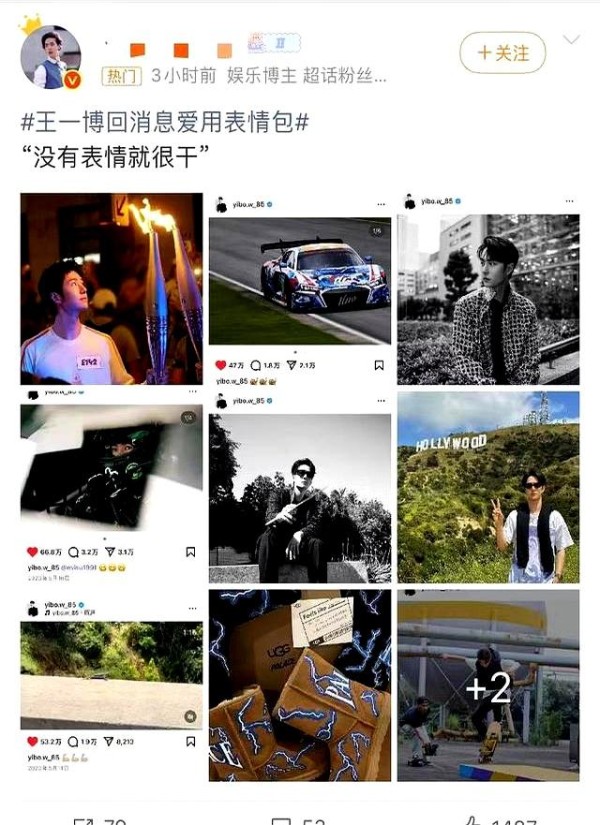View black-and-white seated sunglasses photo
The width and height of the screenshot is (600, 825).
[x=299, y=485]
